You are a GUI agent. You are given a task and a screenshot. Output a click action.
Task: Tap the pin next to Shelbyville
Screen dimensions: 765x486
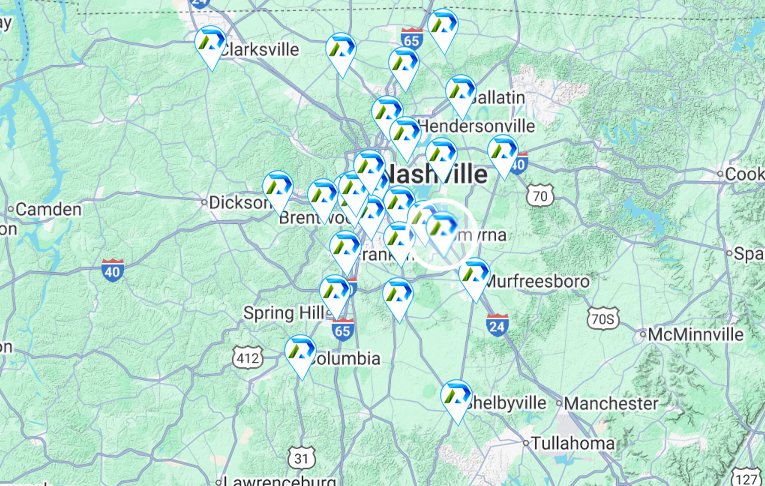(x=456, y=399)
